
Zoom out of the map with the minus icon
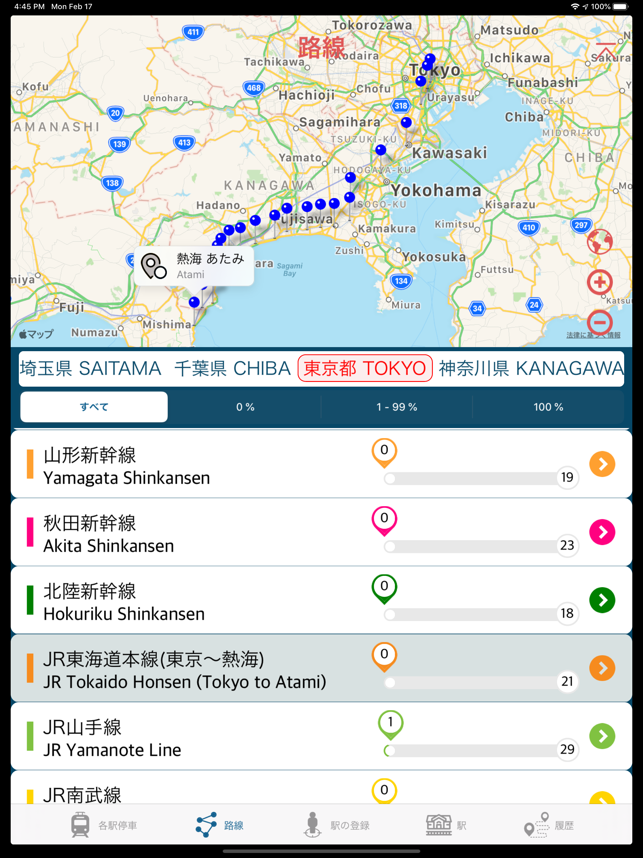(x=599, y=322)
